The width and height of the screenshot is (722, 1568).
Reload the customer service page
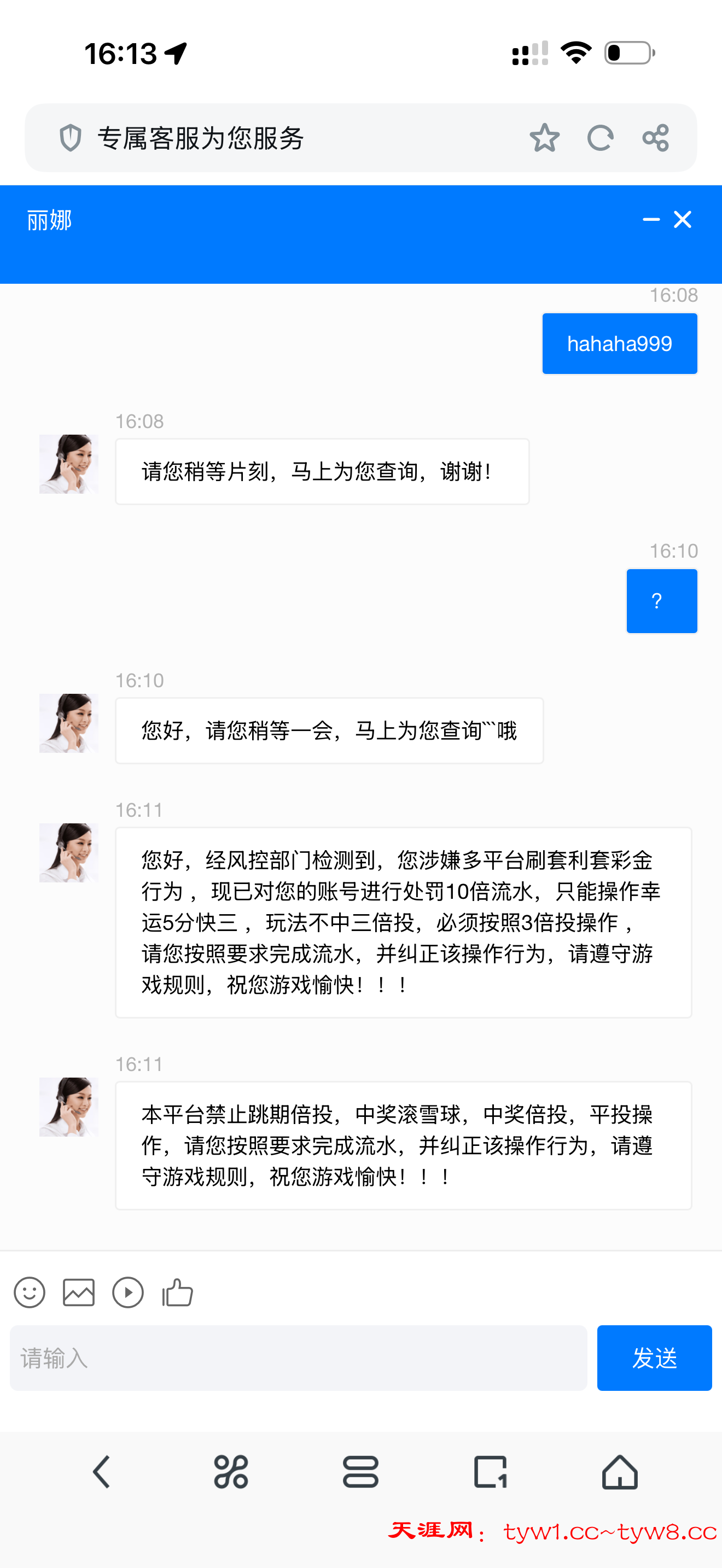click(x=599, y=138)
